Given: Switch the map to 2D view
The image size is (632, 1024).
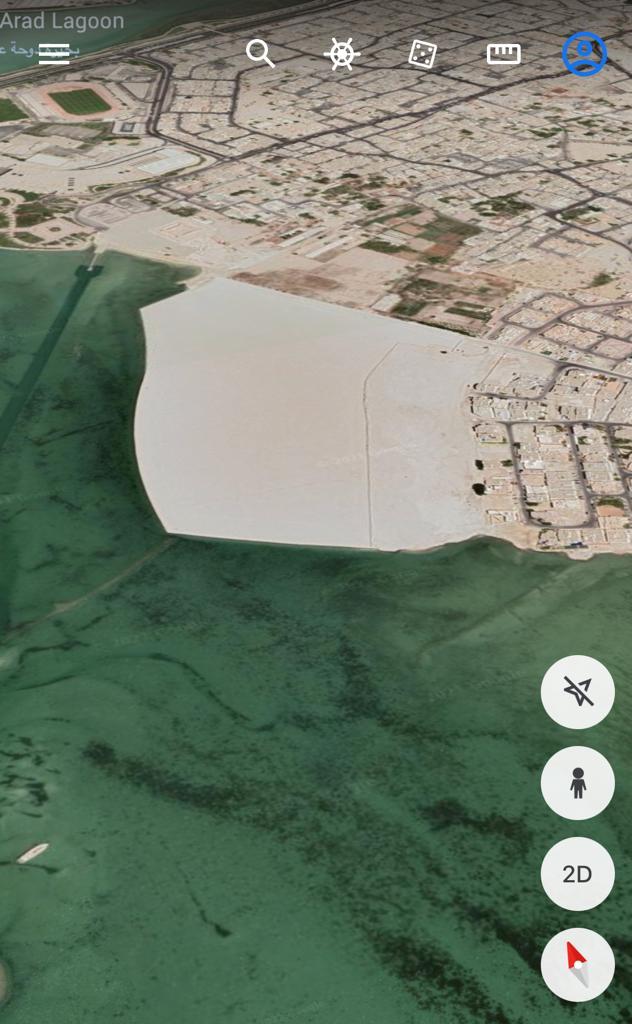Looking at the screenshot, I should tap(578, 874).
